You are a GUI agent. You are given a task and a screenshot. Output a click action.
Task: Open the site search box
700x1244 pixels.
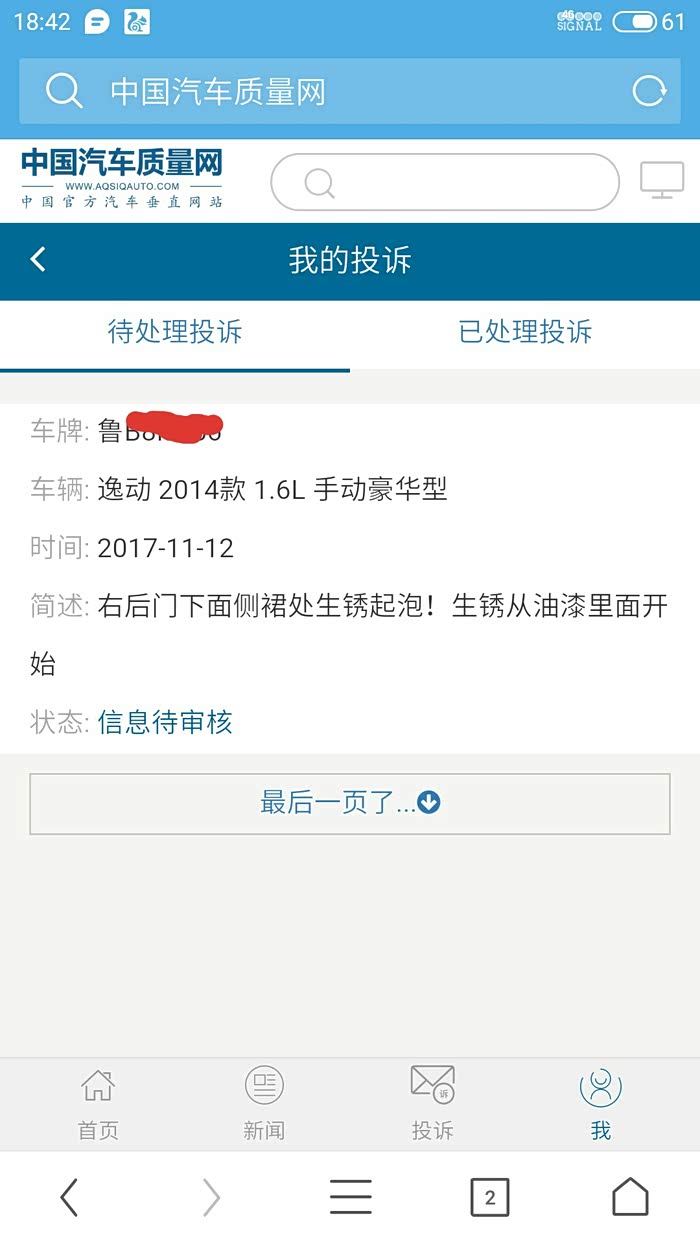coord(445,182)
